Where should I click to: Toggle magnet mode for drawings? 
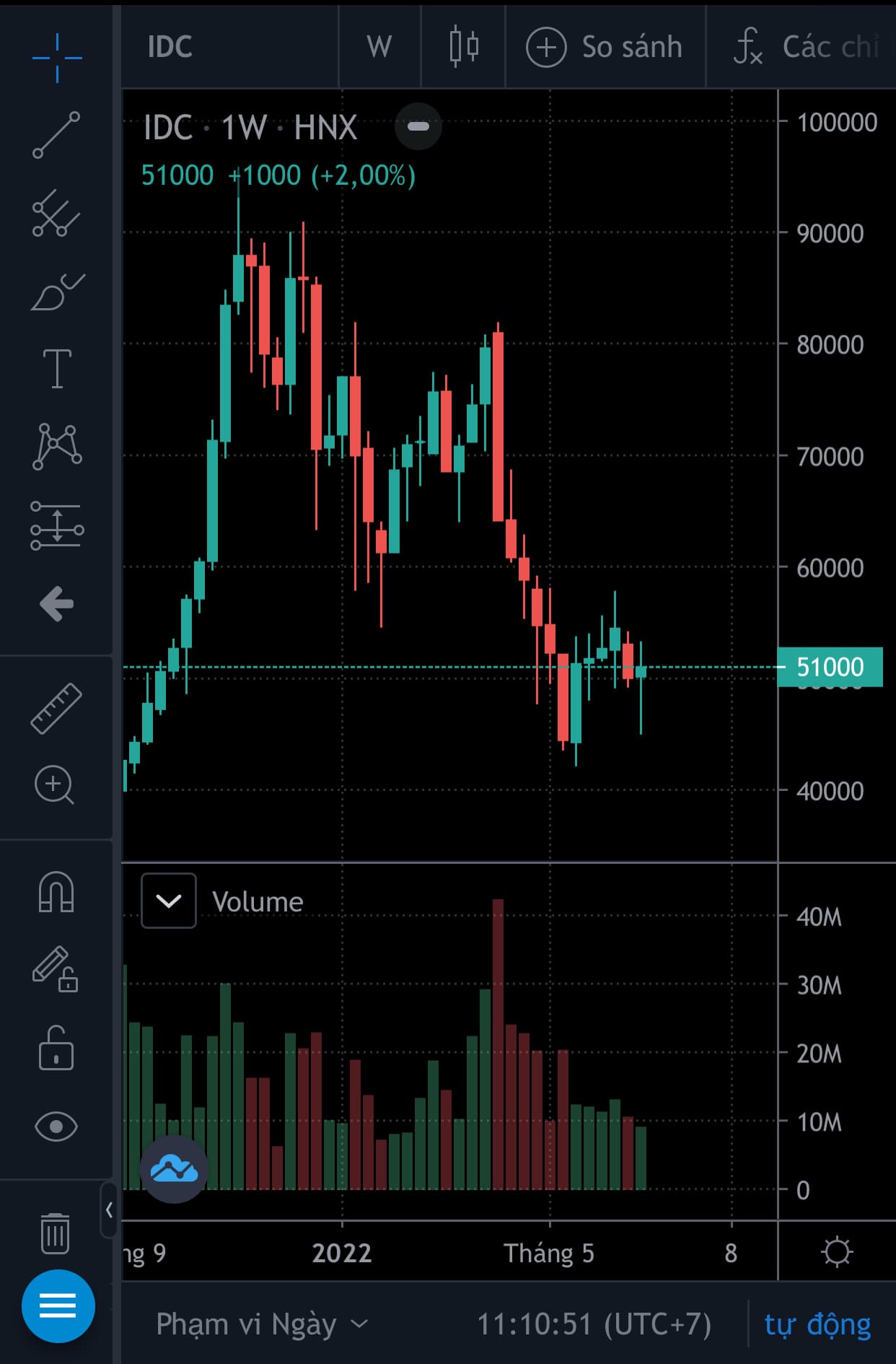[x=56, y=892]
